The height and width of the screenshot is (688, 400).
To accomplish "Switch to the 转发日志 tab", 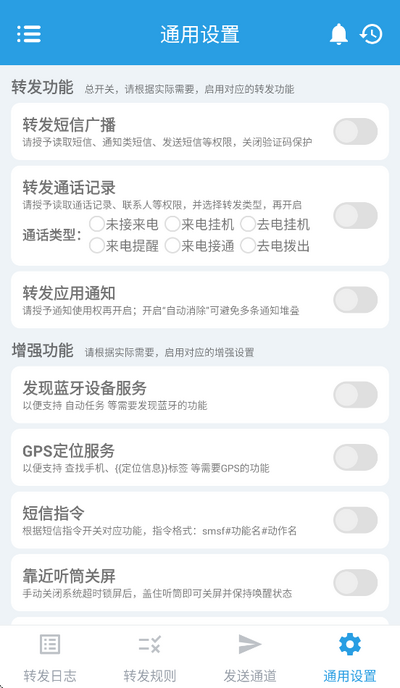I will pos(50,657).
